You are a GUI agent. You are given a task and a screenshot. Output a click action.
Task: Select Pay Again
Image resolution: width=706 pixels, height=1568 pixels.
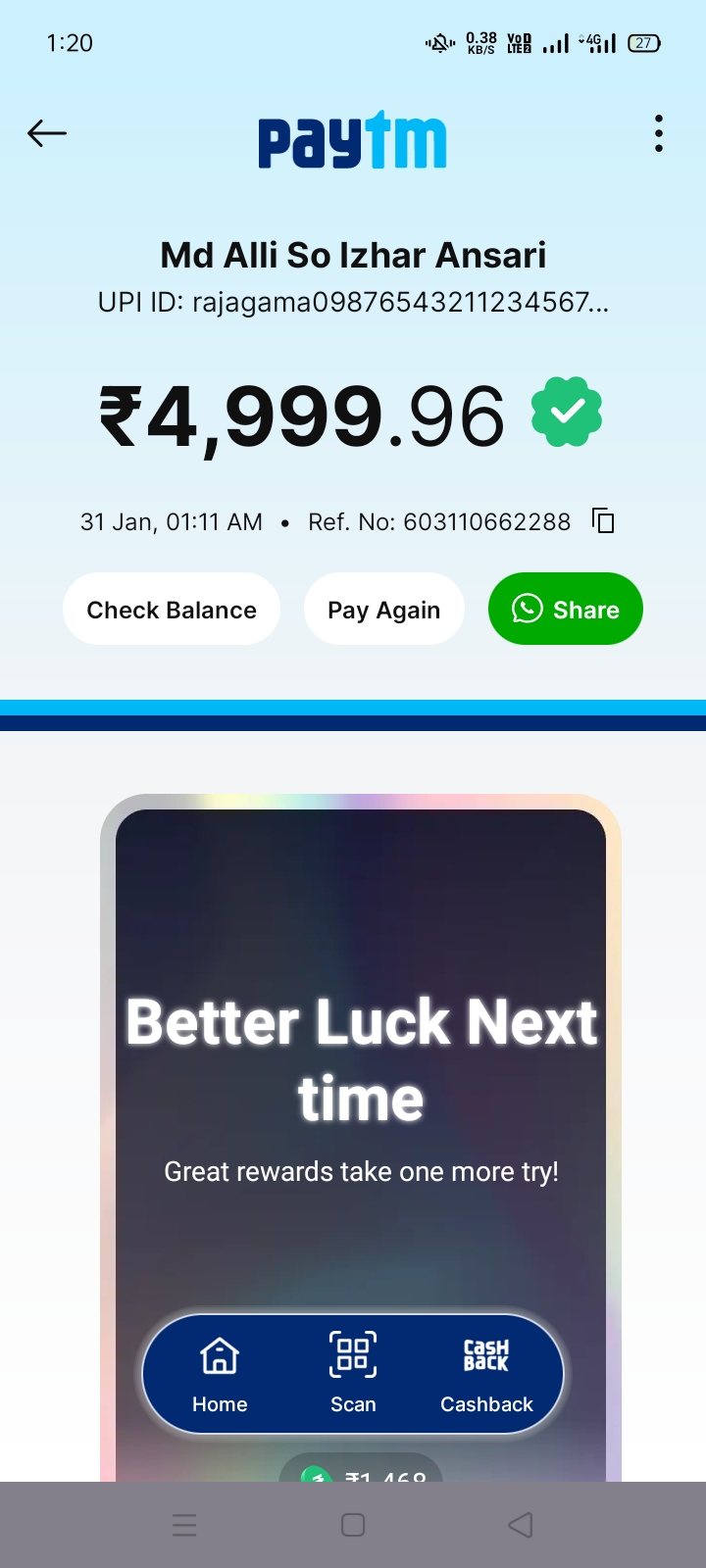point(383,610)
